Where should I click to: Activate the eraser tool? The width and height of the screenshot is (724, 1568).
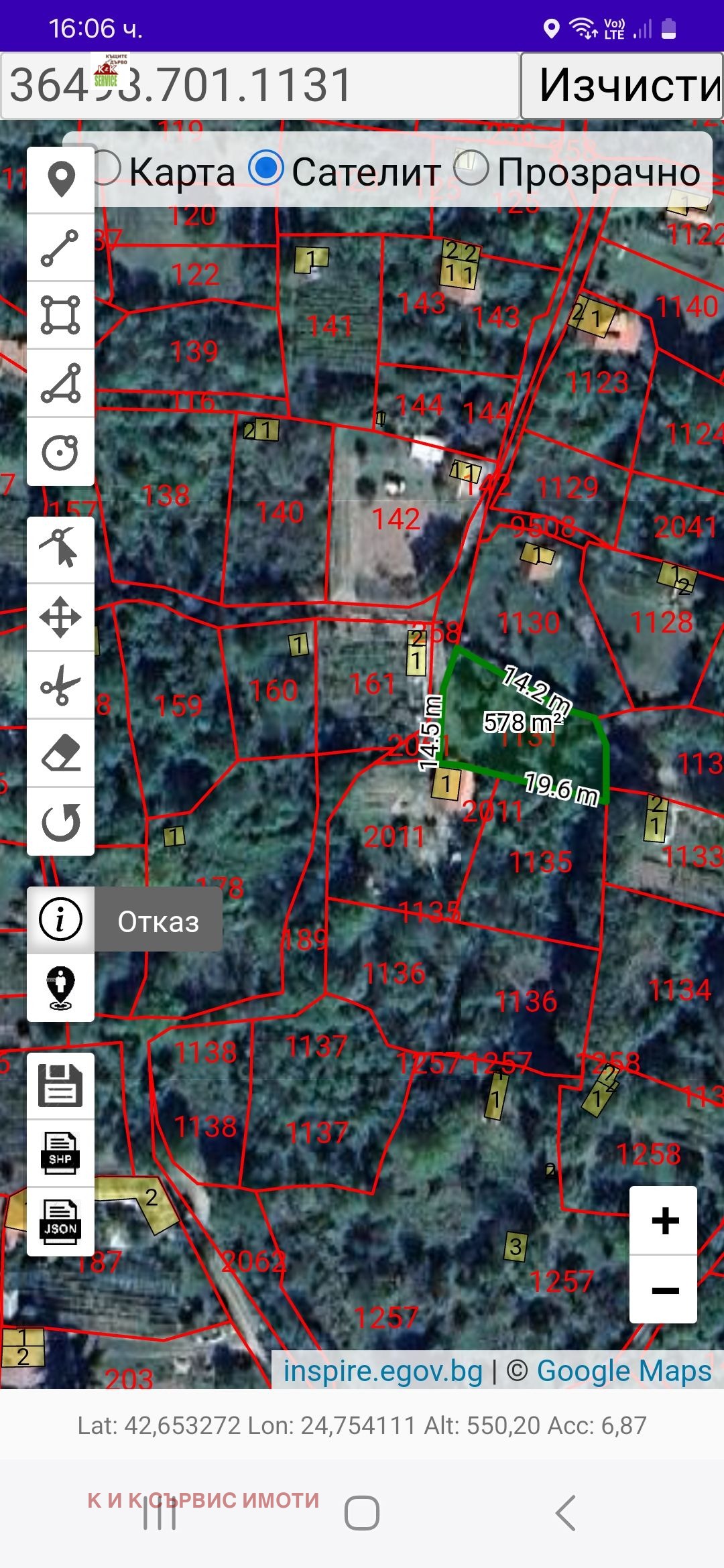click(x=60, y=753)
